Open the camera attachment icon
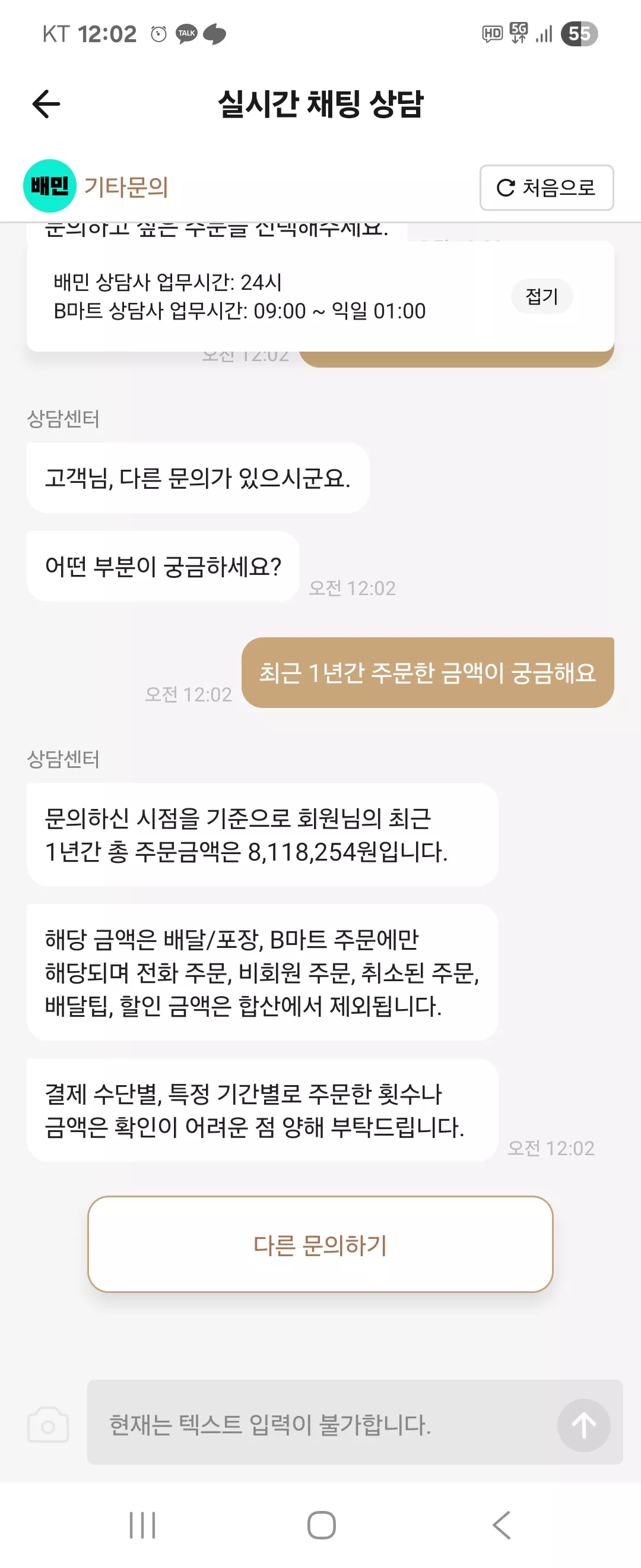The image size is (641, 1568). 48,1424
